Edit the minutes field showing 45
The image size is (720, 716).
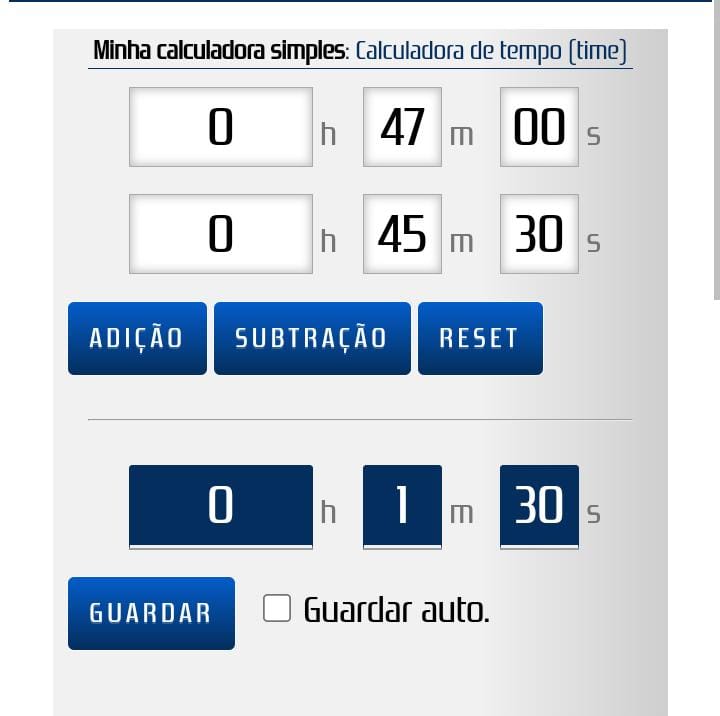pos(402,234)
